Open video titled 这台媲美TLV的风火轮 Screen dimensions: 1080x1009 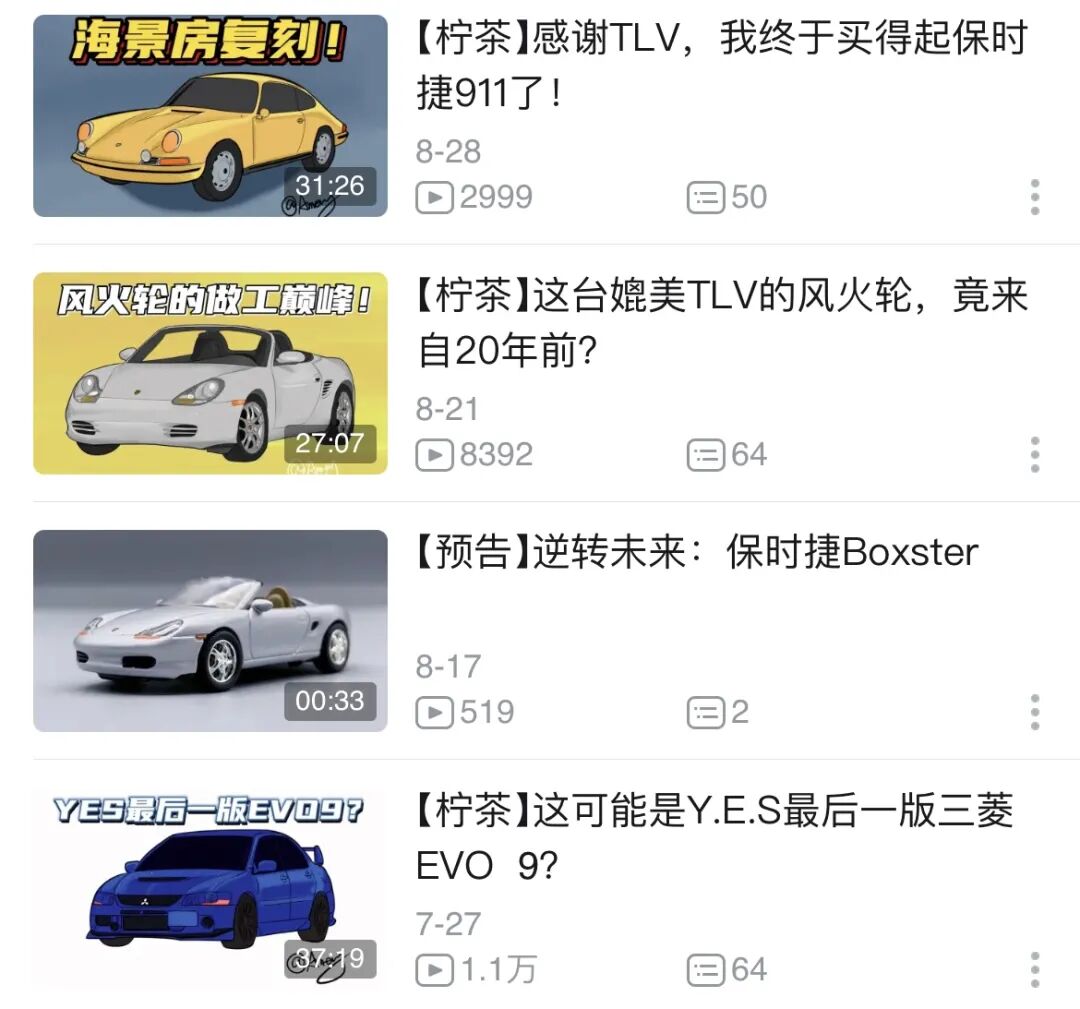720,323
